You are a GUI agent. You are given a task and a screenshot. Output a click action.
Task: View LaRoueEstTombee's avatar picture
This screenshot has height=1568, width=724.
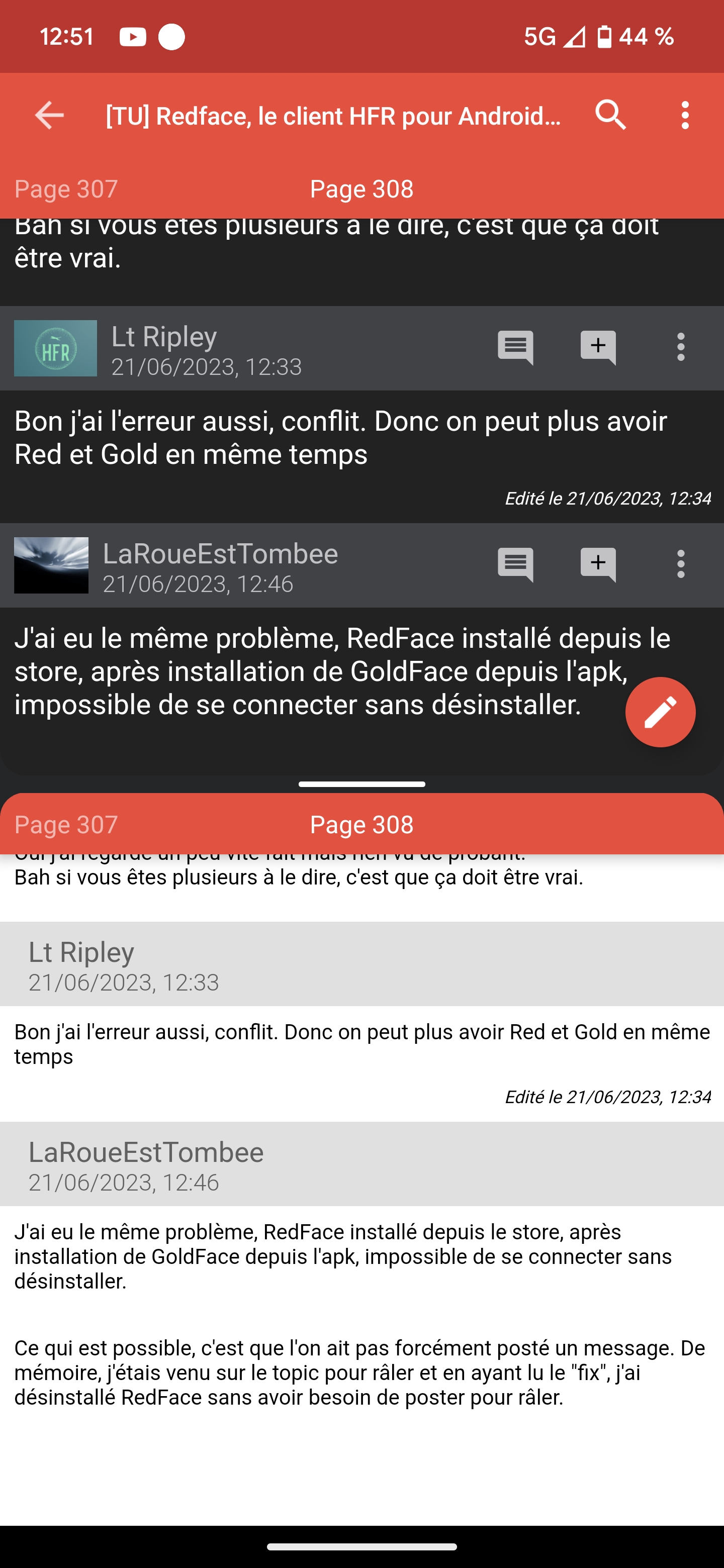tap(51, 565)
